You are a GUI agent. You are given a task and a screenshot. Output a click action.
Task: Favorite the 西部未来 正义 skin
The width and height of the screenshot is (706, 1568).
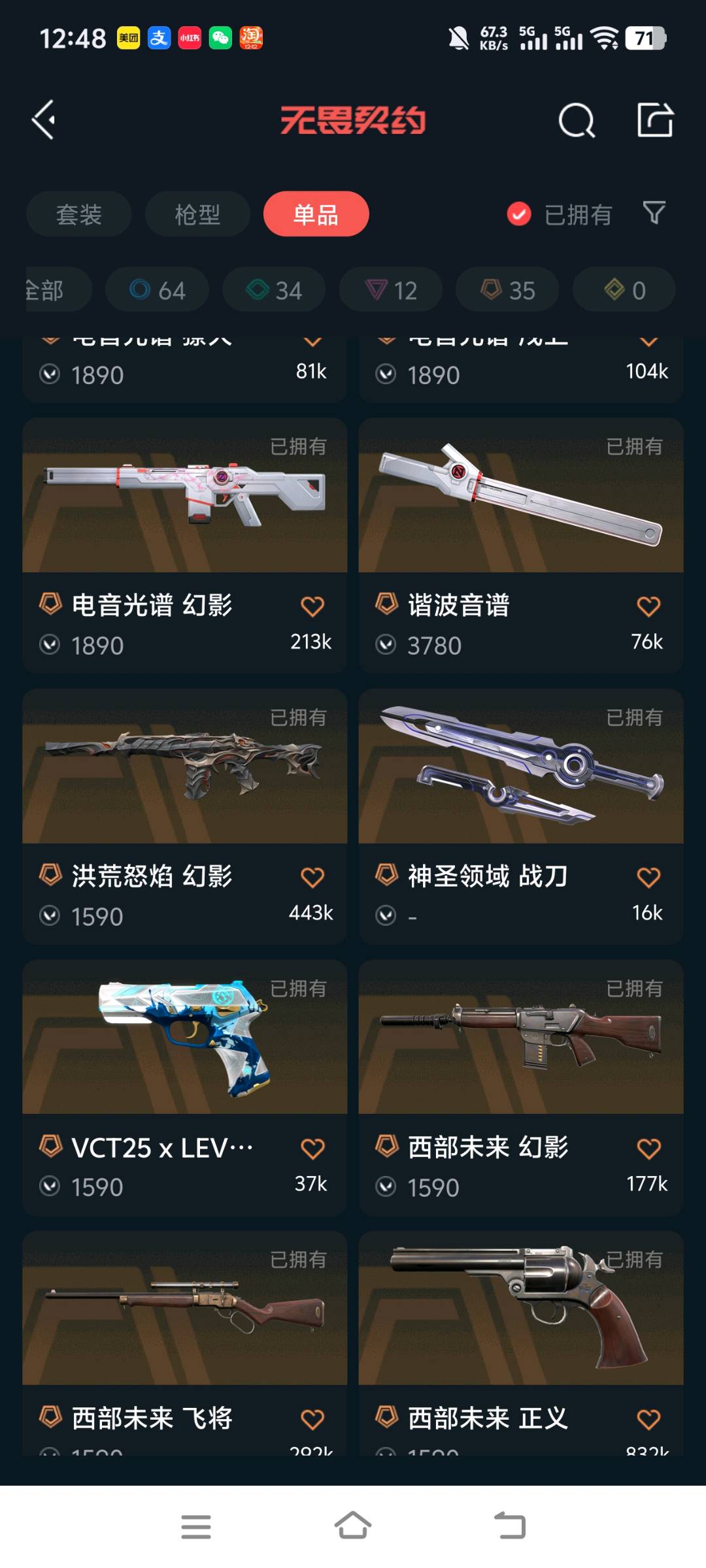point(648,1419)
